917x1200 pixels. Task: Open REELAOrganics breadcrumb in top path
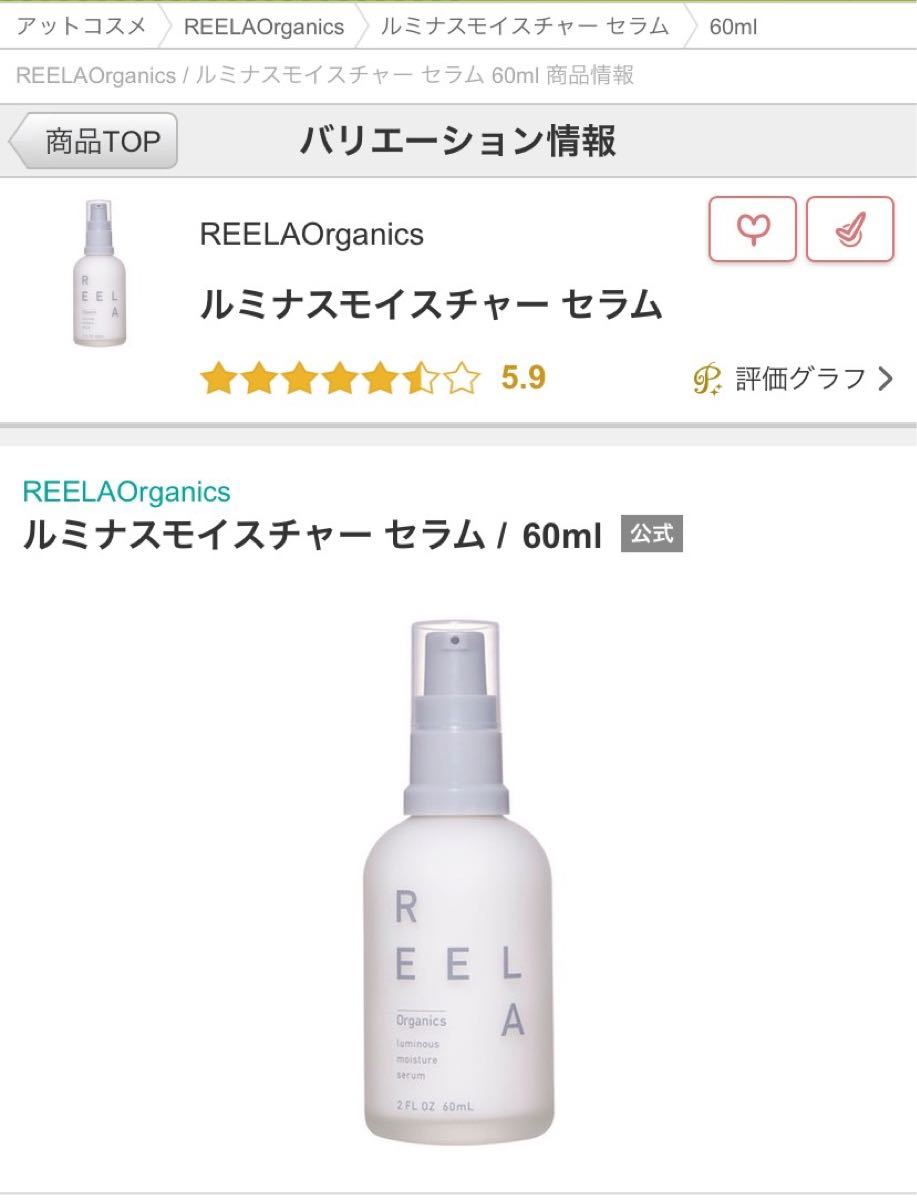[x=264, y=27]
